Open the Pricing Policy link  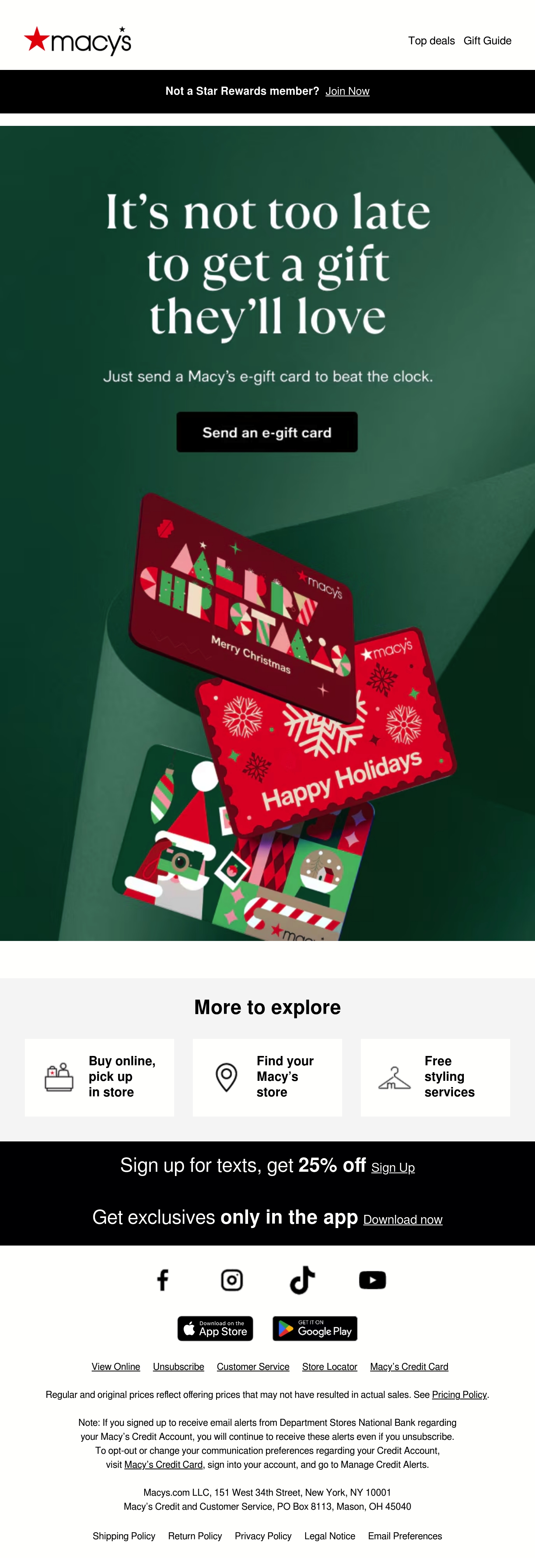tap(460, 1395)
